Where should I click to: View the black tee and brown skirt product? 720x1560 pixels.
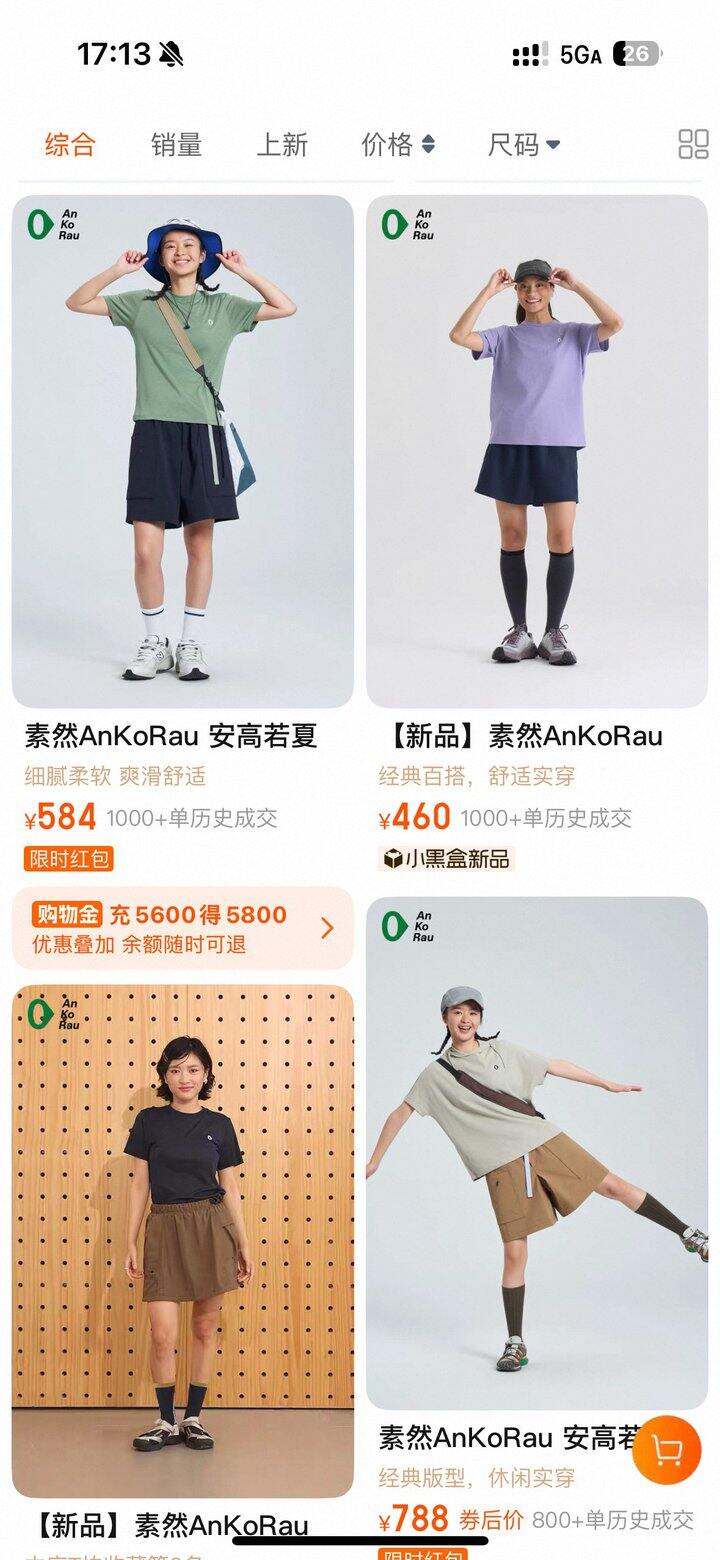[183, 1240]
